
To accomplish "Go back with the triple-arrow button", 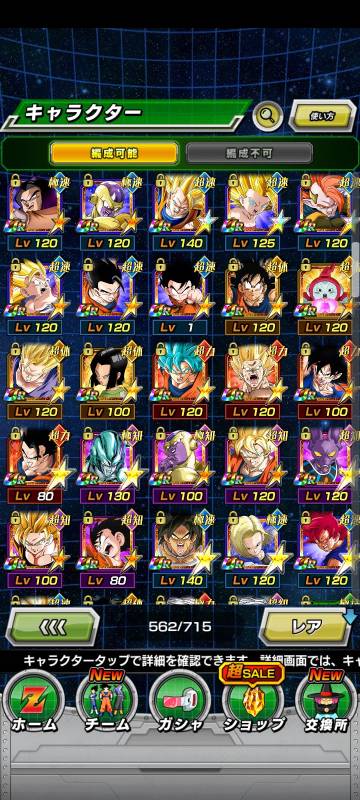I will [53, 627].
